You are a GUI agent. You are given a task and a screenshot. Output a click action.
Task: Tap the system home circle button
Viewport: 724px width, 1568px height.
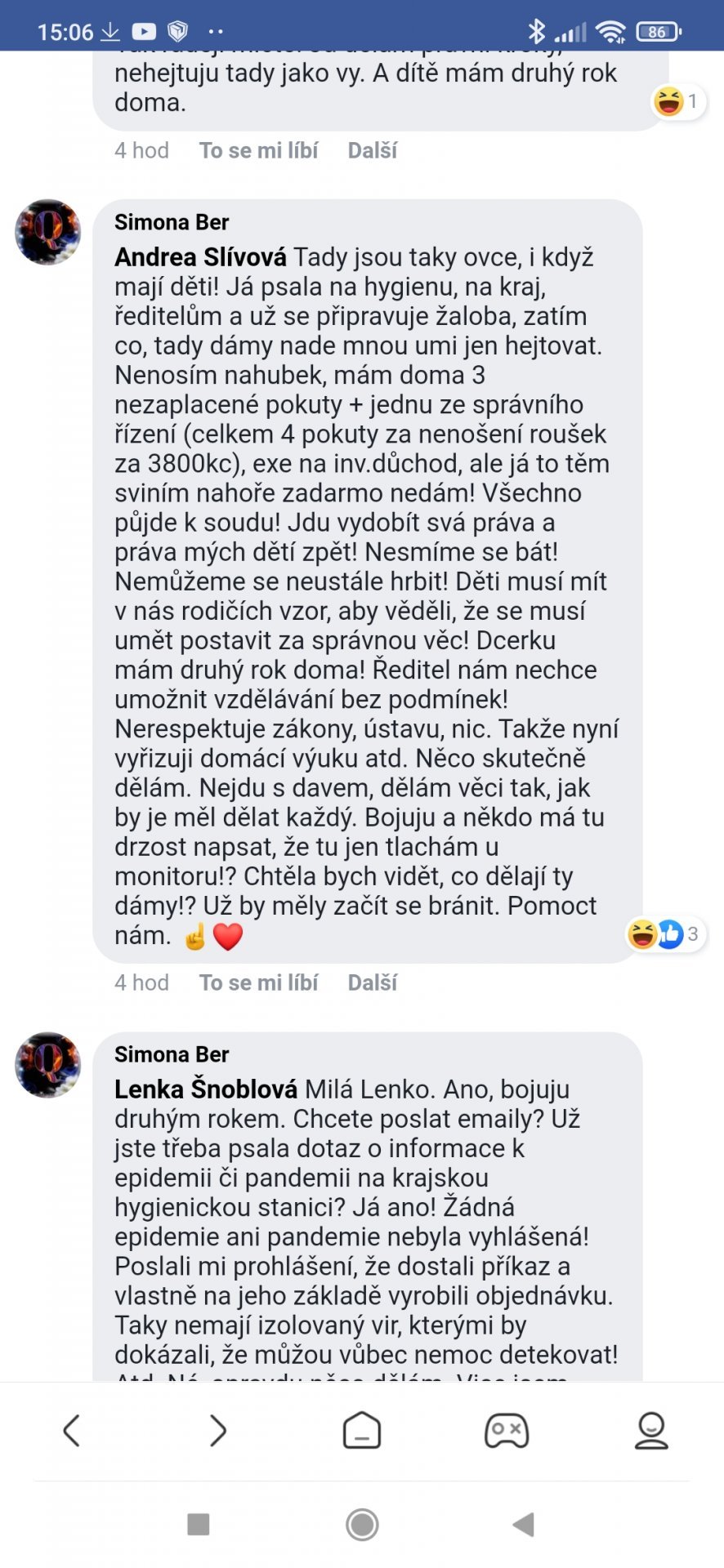(x=362, y=1524)
